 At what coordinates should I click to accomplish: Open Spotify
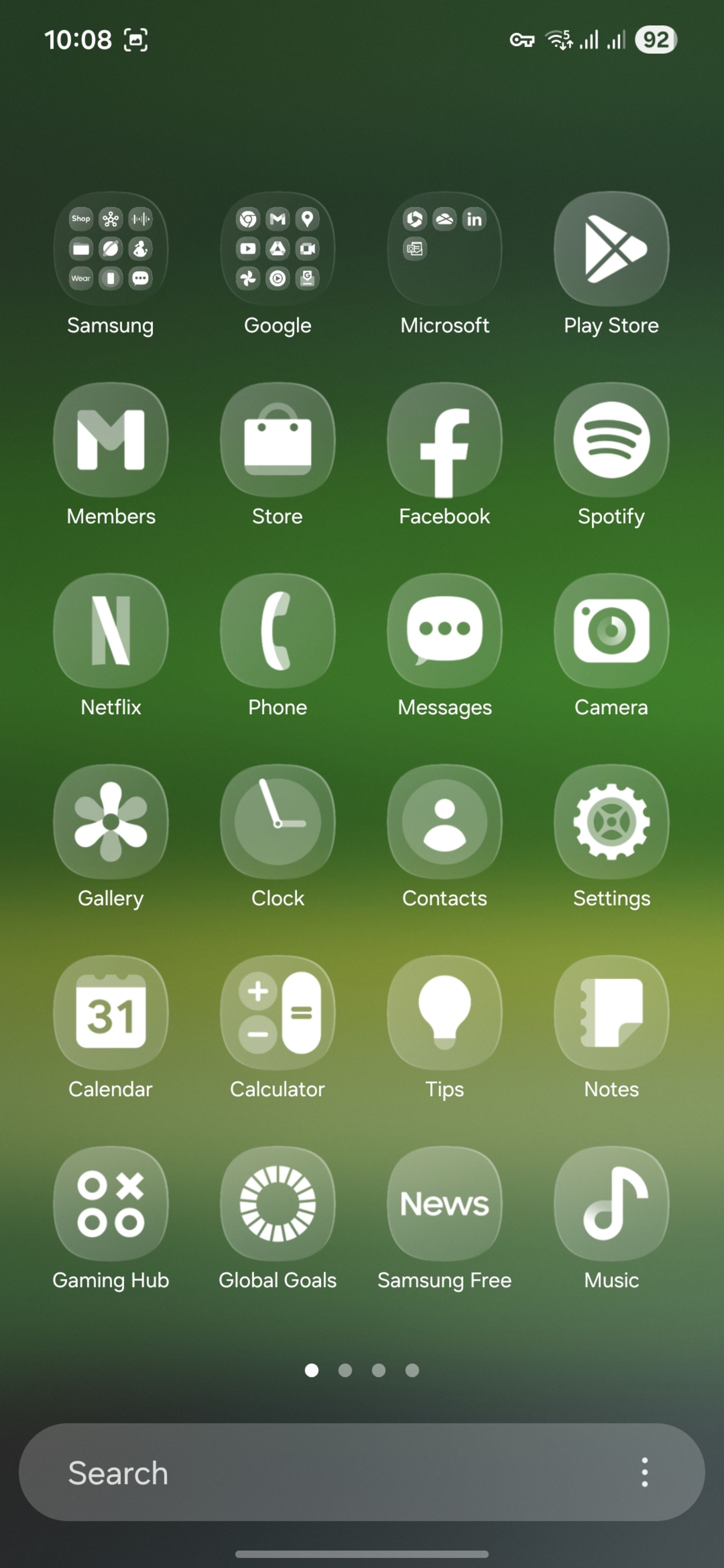[611, 439]
